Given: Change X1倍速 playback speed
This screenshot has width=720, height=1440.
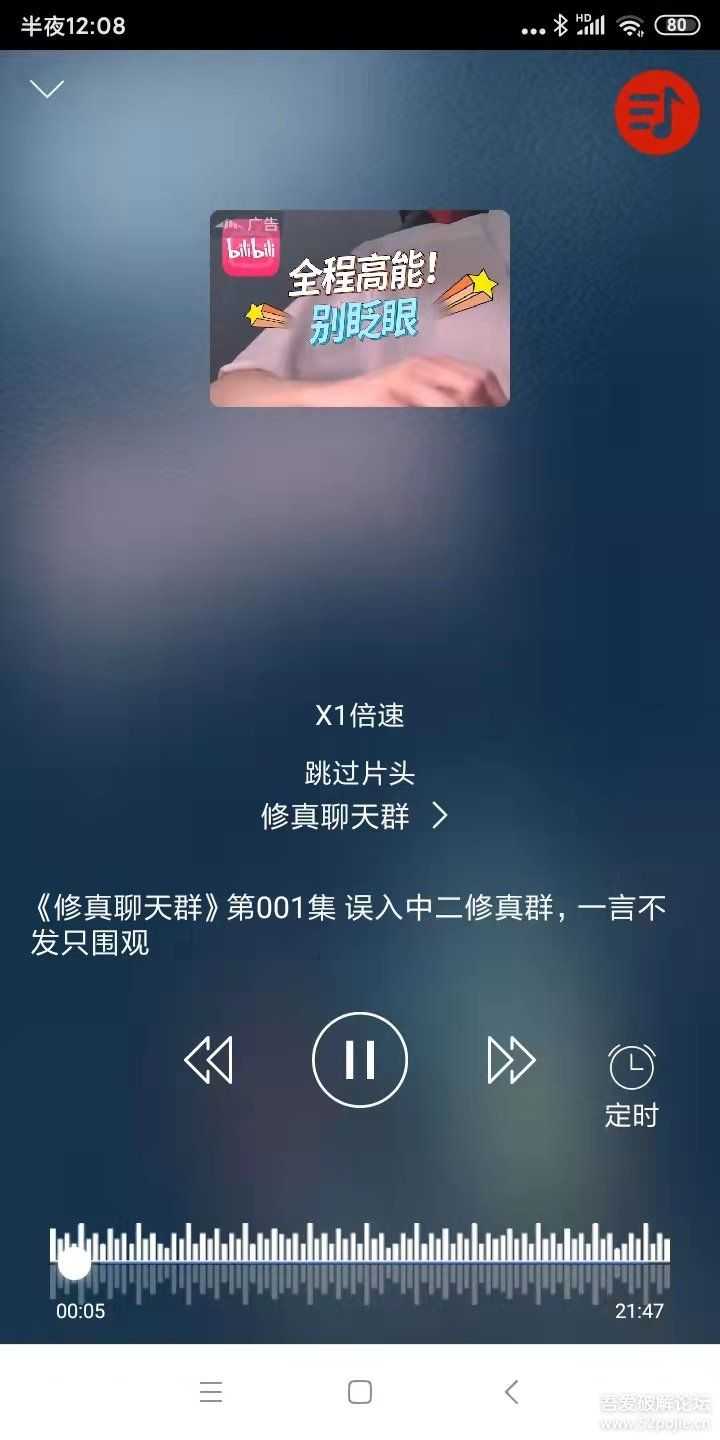Looking at the screenshot, I should (x=360, y=715).
